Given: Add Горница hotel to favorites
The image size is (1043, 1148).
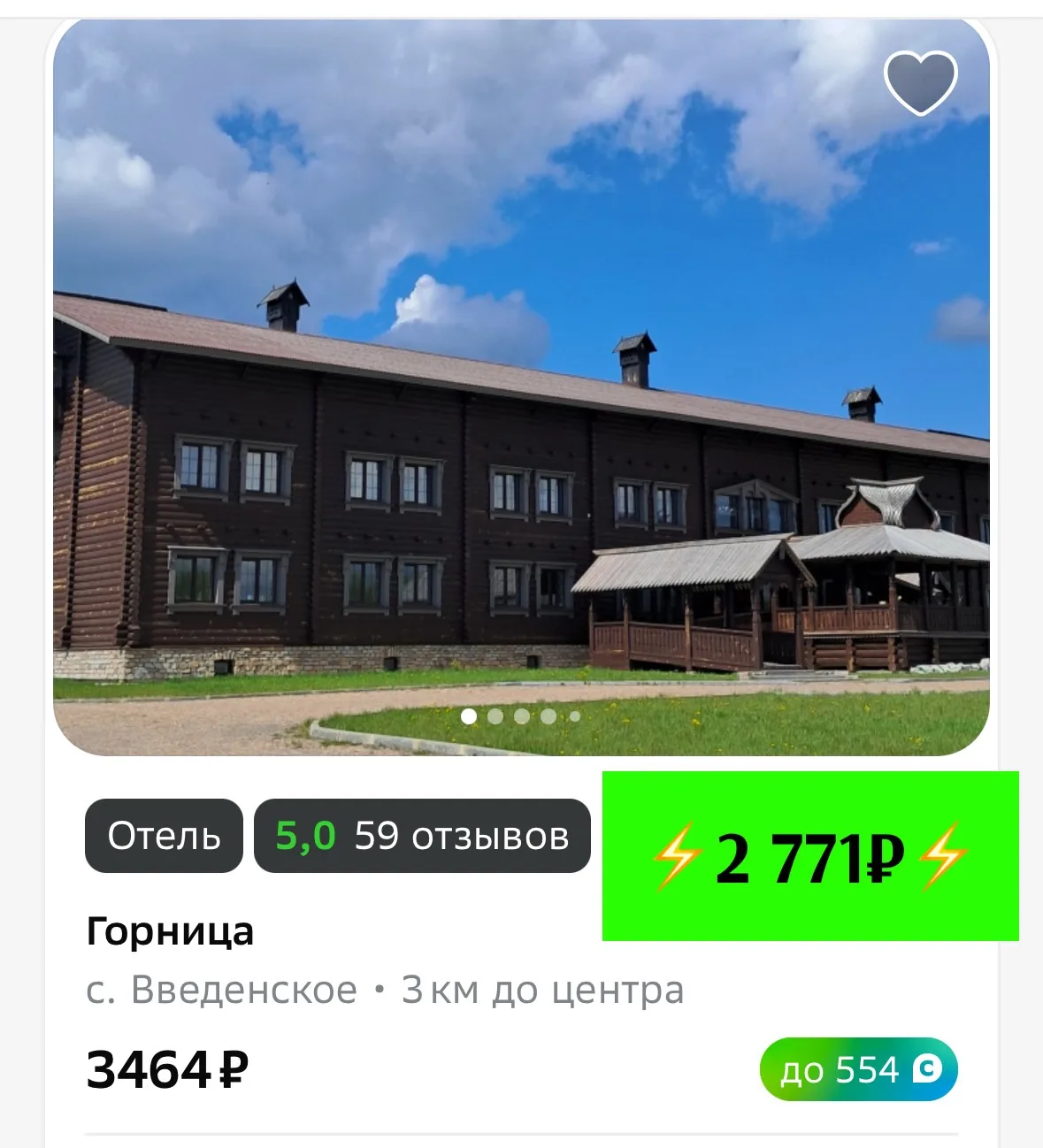Looking at the screenshot, I should pyautogui.click(x=920, y=82).
